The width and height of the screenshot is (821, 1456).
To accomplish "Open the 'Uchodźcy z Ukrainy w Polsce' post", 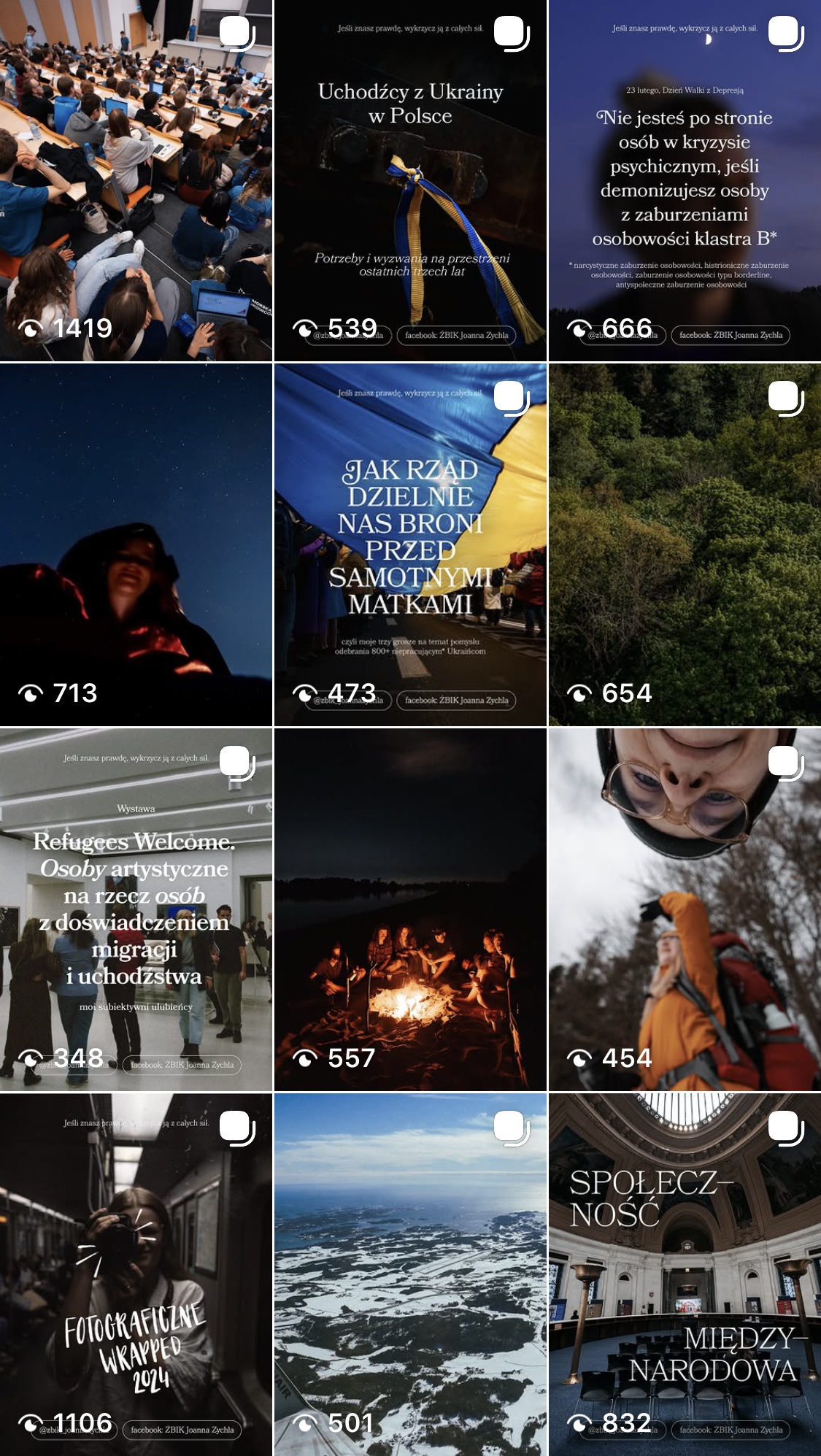I will click(x=410, y=180).
